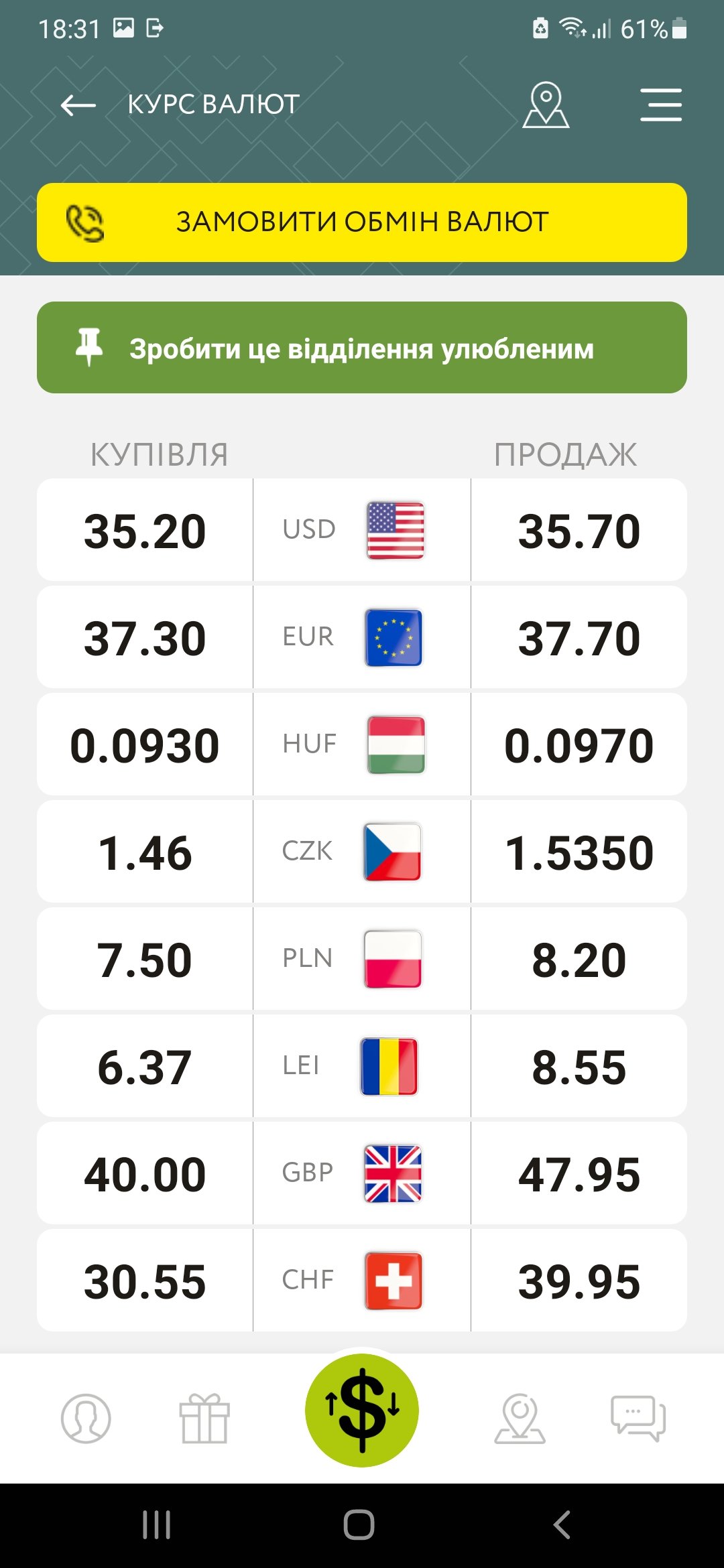Switch to the profile tab
The width and height of the screenshot is (724, 1568).
coord(86,1418)
